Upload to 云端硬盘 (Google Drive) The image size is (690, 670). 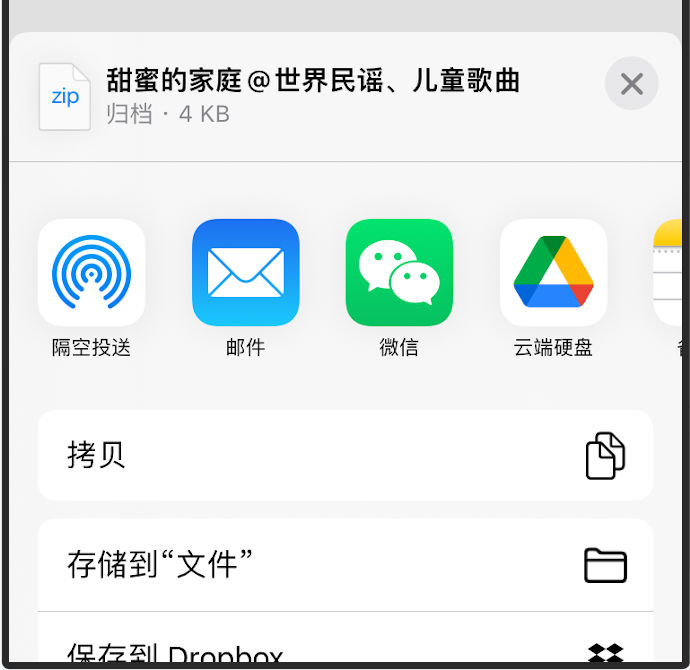553,273
